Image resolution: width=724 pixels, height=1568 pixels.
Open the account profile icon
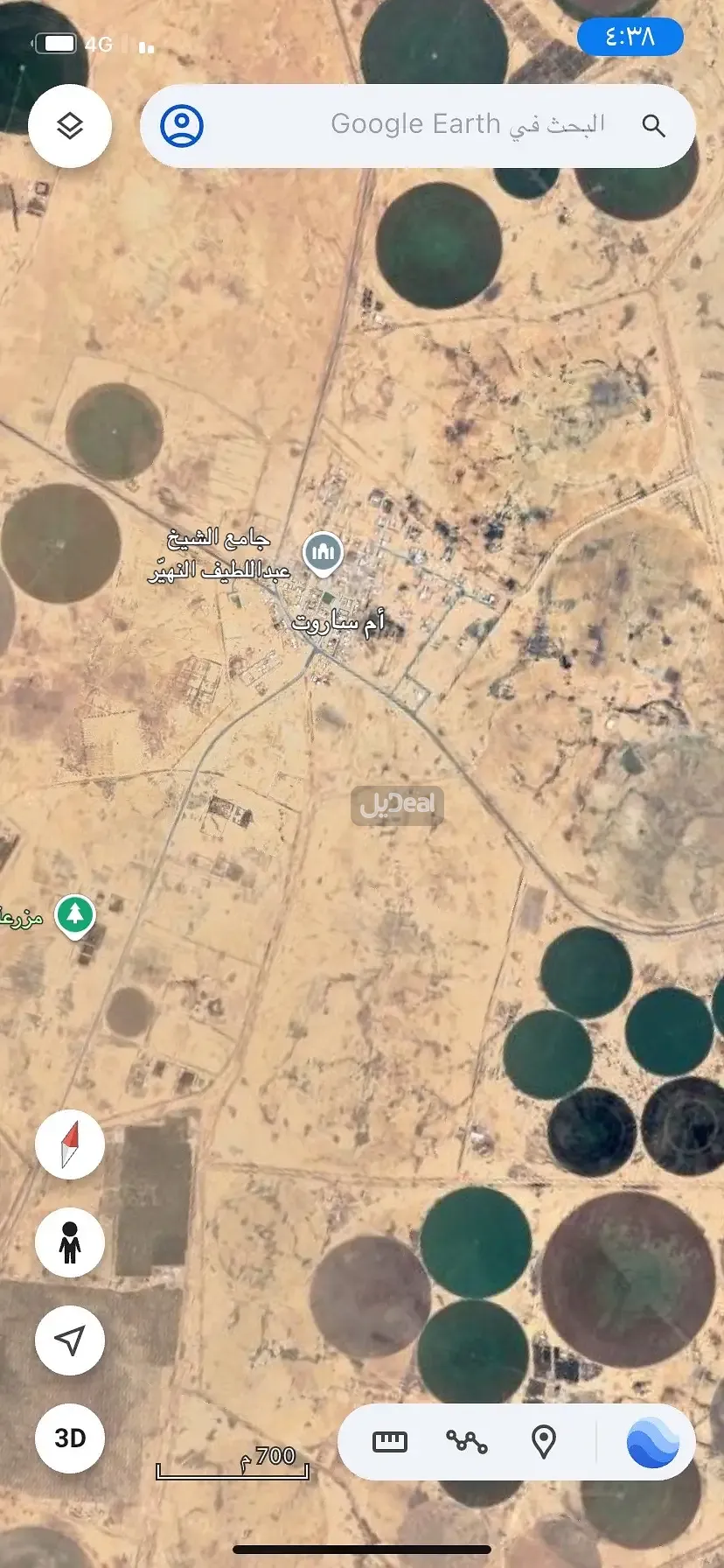tap(182, 126)
